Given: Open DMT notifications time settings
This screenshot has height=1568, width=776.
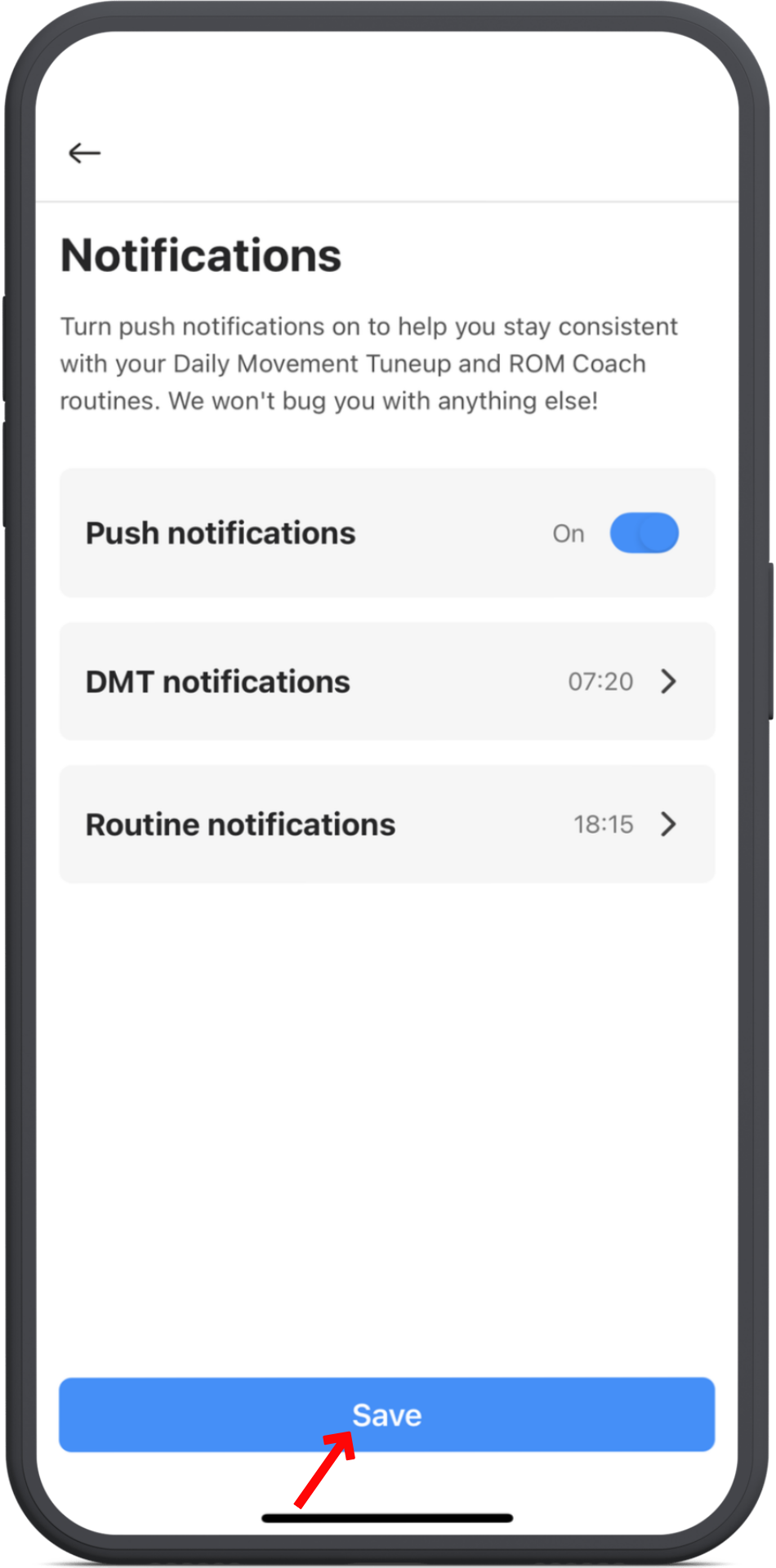Looking at the screenshot, I should point(386,682).
